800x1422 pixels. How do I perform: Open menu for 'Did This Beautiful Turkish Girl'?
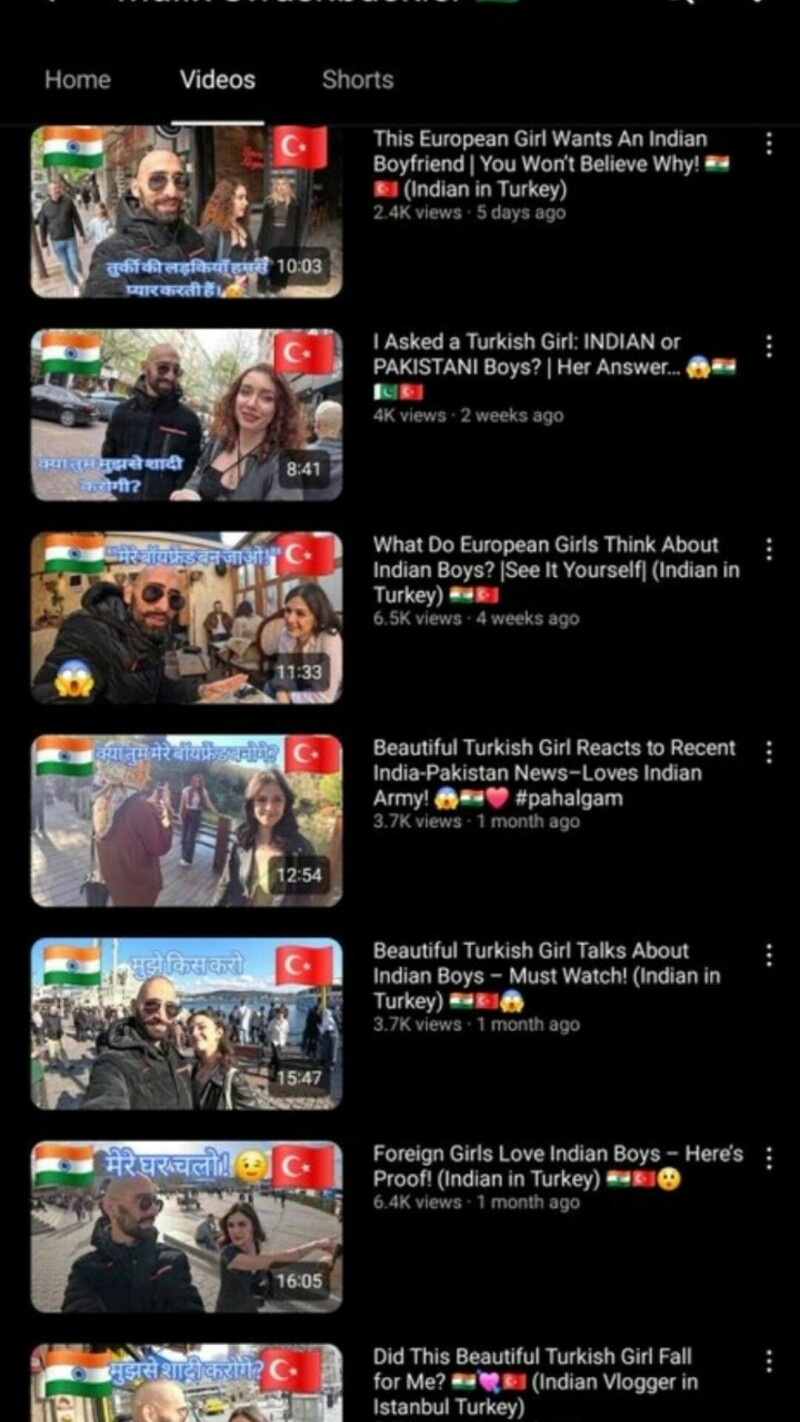tap(768, 1362)
